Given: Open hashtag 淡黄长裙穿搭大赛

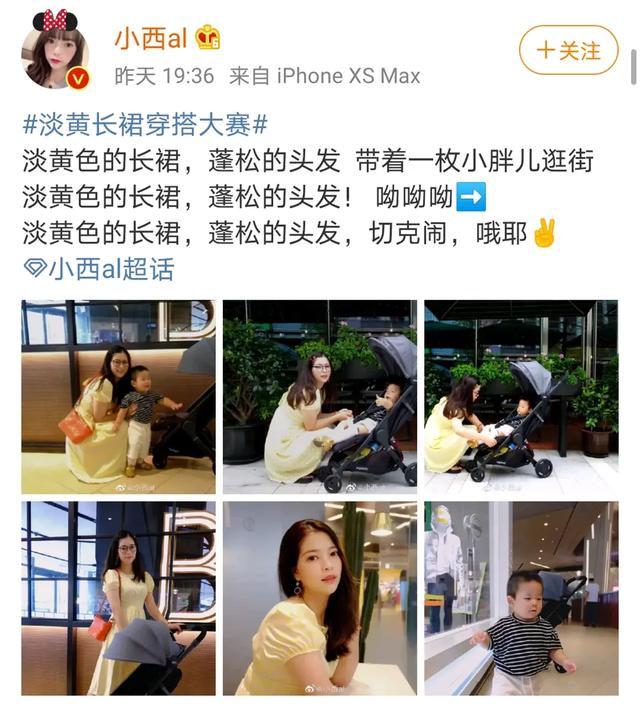Looking at the screenshot, I should [x=145, y=126].
